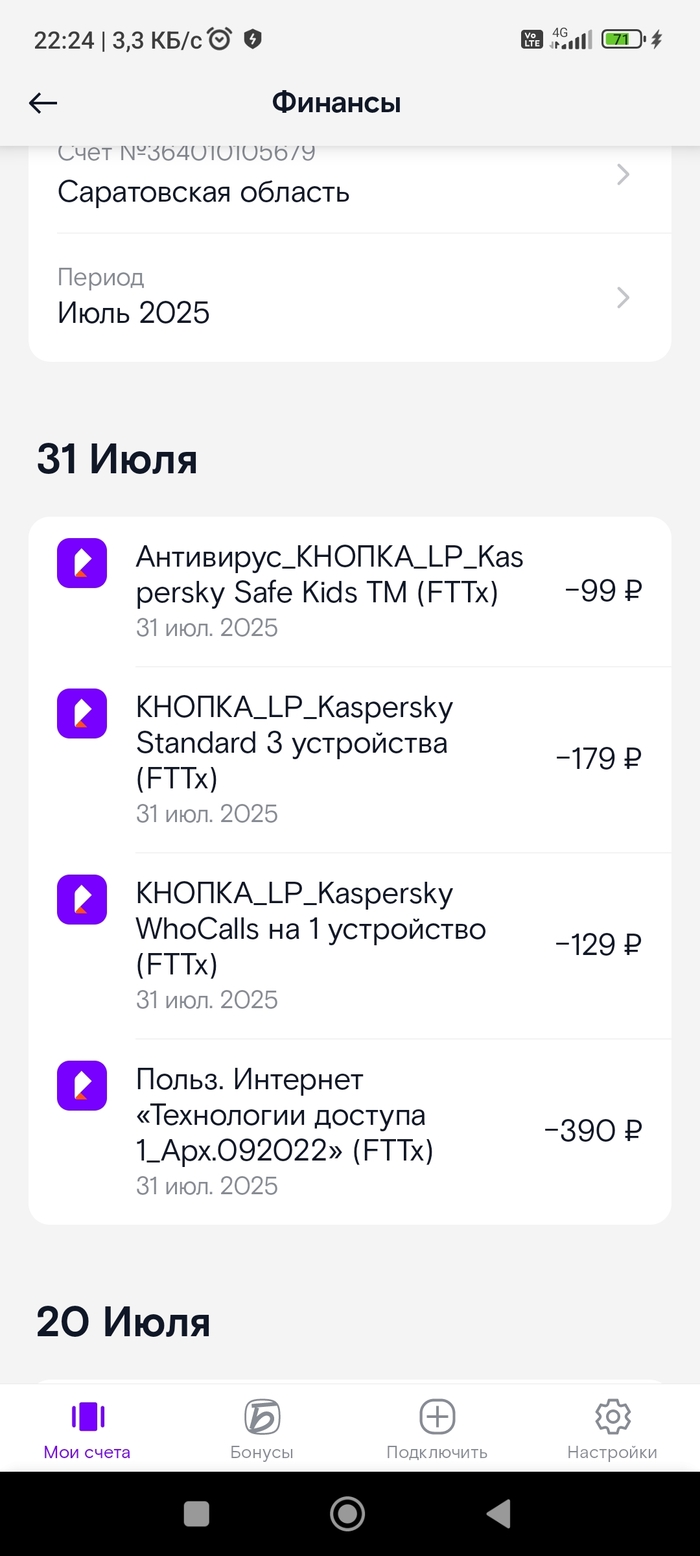Open recent apps with the square button

pyautogui.click(x=197, y=1514)
